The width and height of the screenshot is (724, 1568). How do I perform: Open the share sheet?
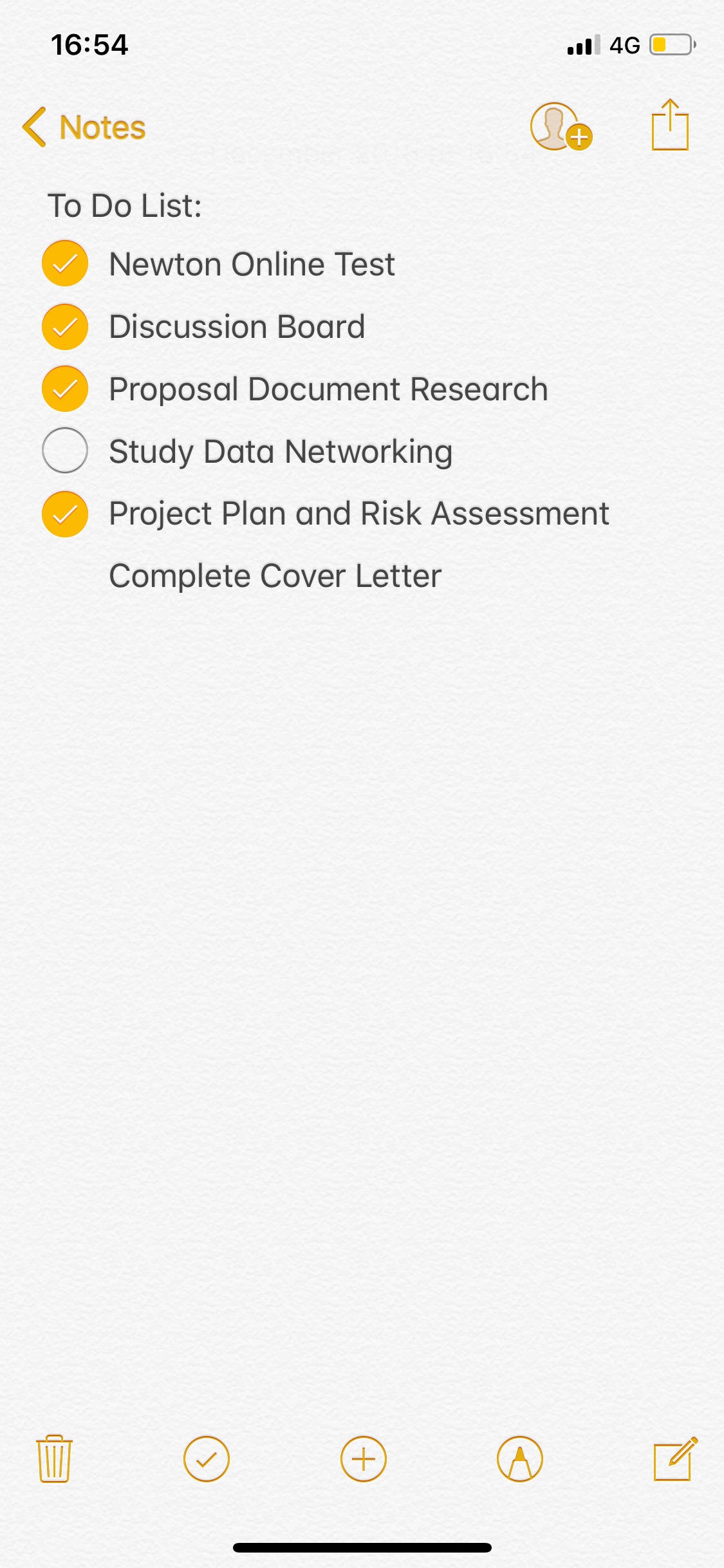[670, 125]
